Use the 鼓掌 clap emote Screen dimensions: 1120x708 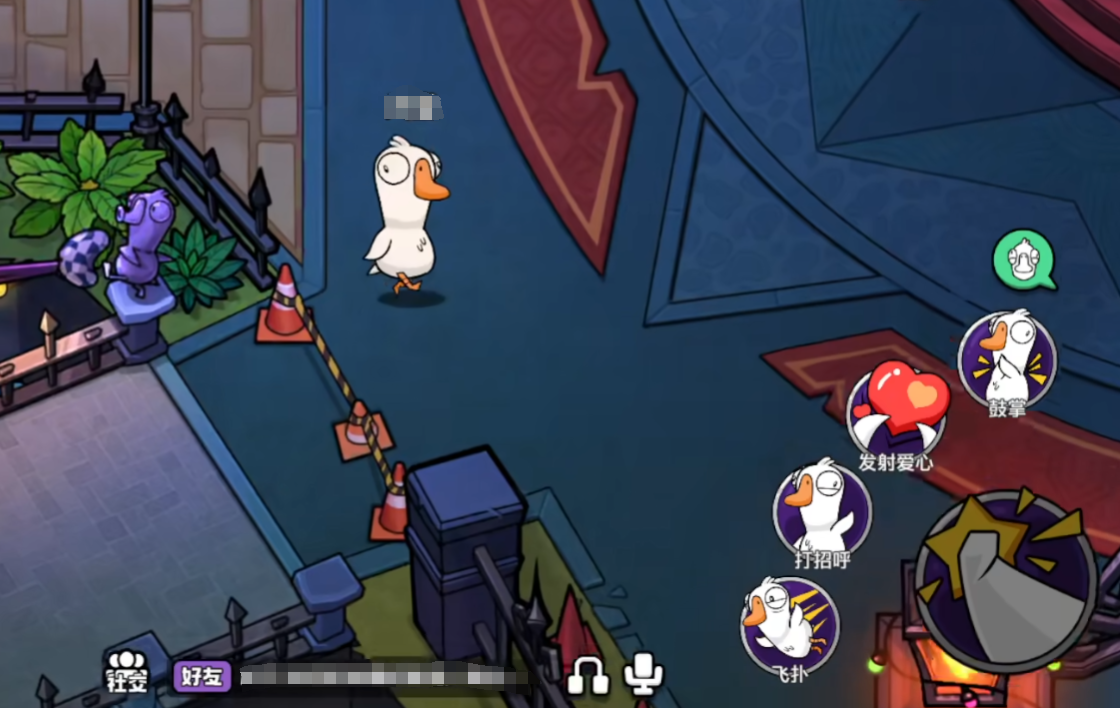click(1007, 360)
